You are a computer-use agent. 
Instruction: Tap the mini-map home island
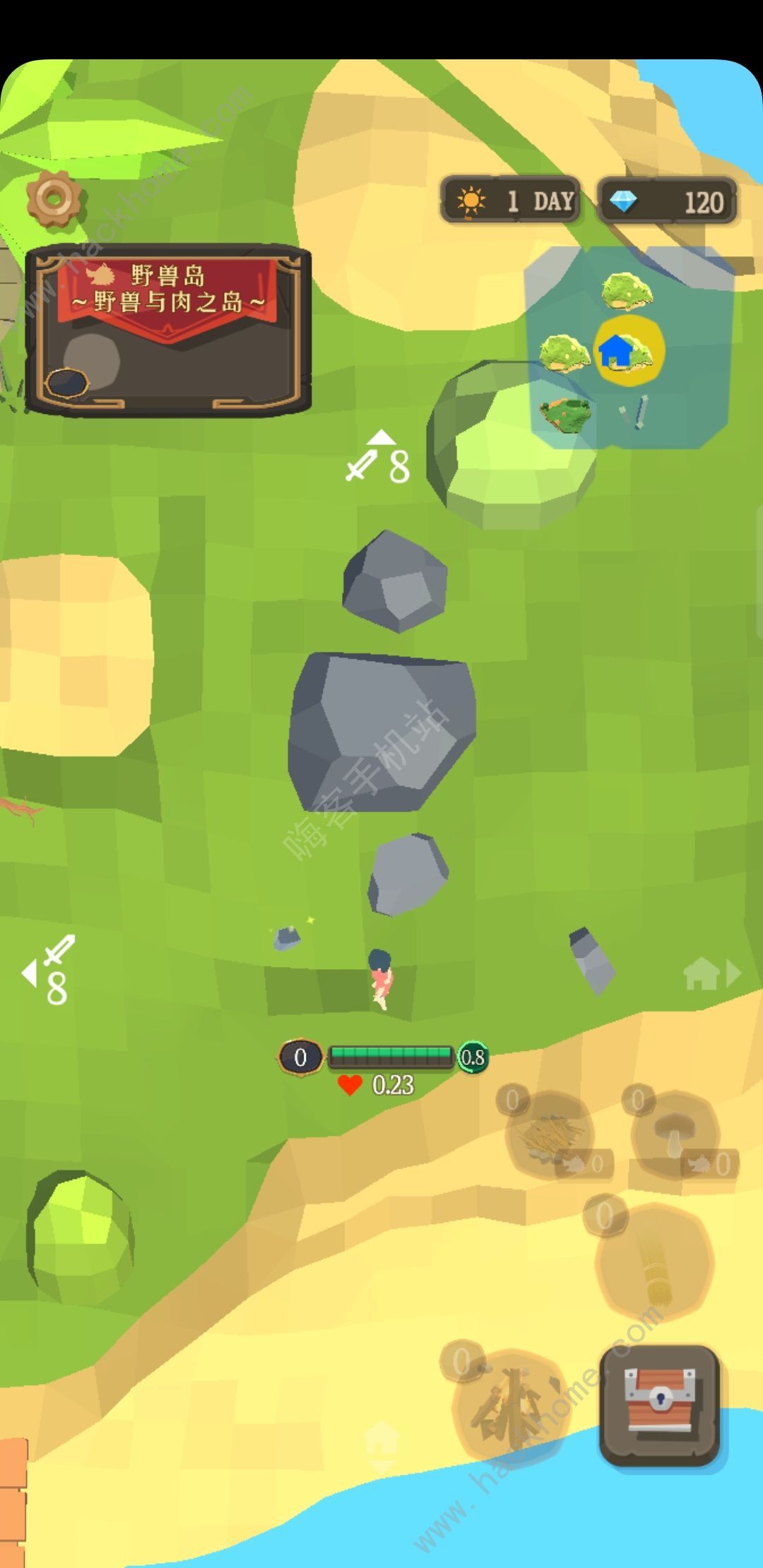pyautogui.click(x=629, y=351)
